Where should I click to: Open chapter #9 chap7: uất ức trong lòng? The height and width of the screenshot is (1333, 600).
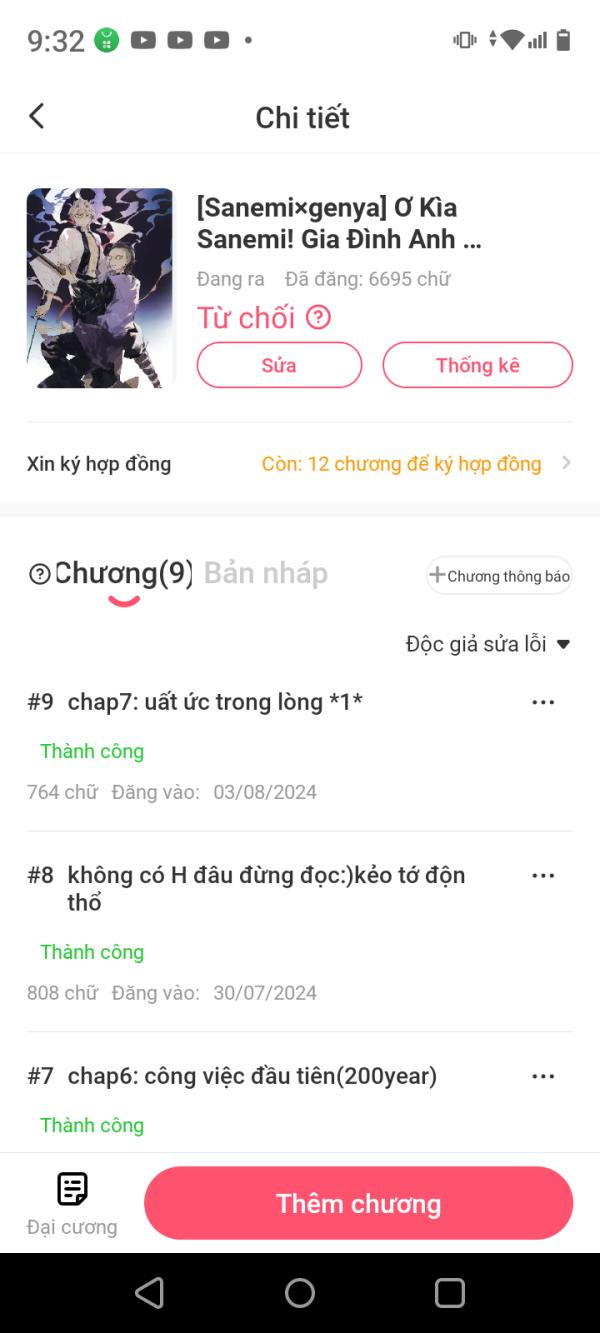(x=215, y=702)
